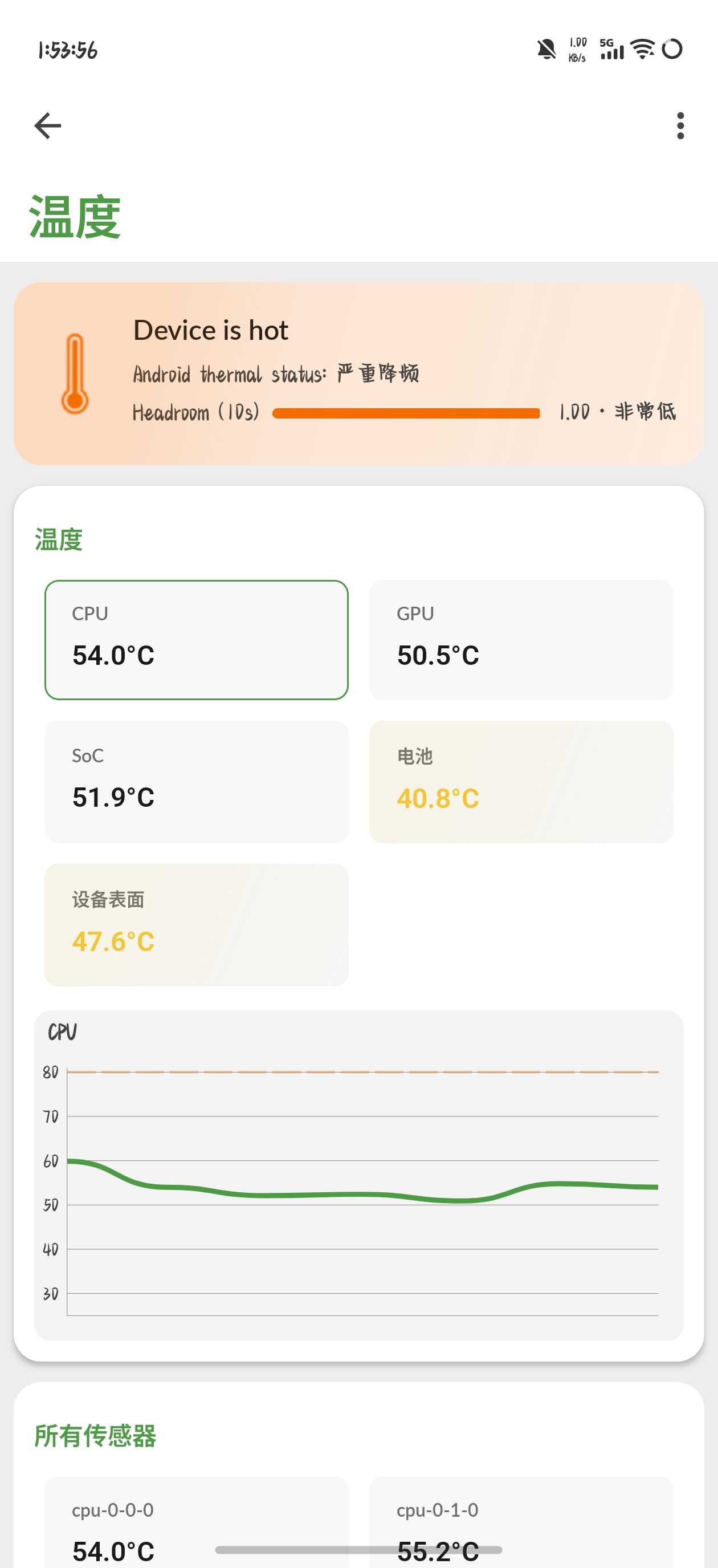Select the CPU temperature card

pos(197,640)
